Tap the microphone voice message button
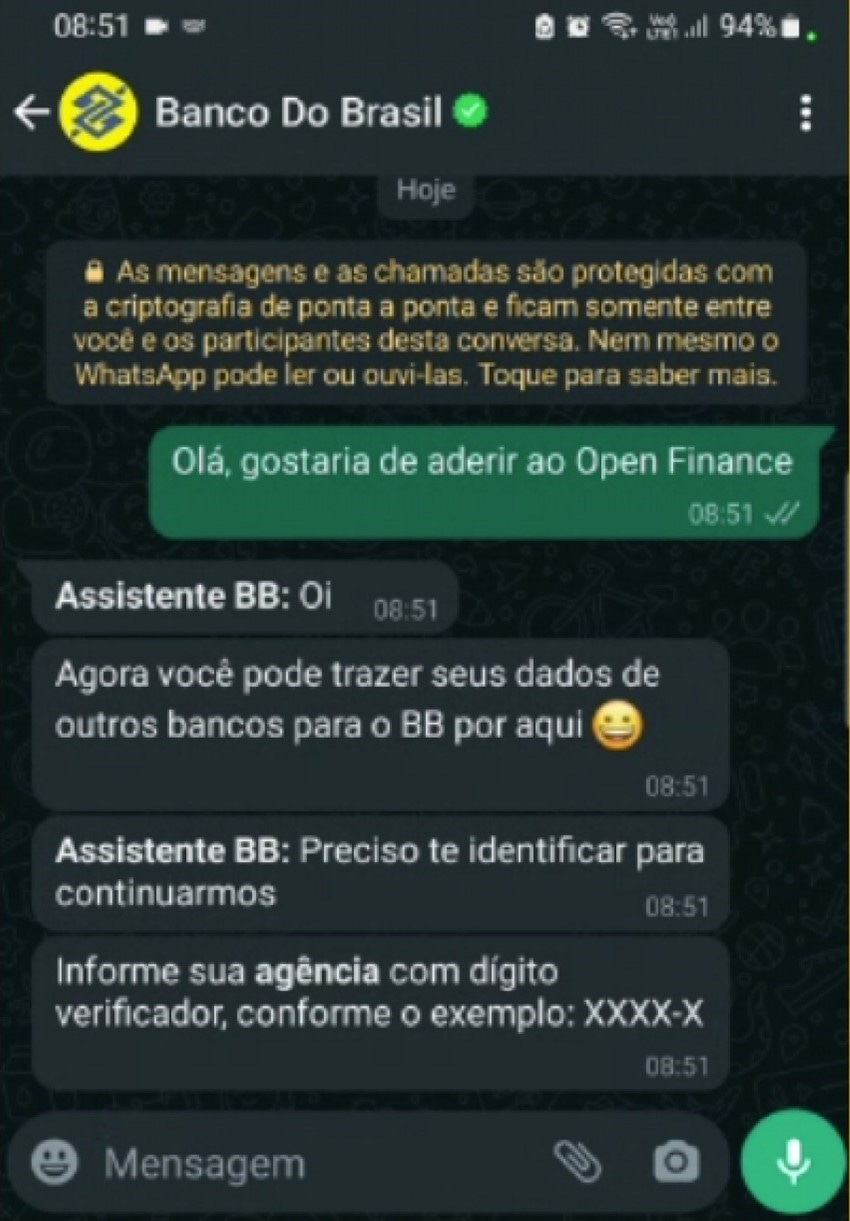 click(x=794, y=1161)
